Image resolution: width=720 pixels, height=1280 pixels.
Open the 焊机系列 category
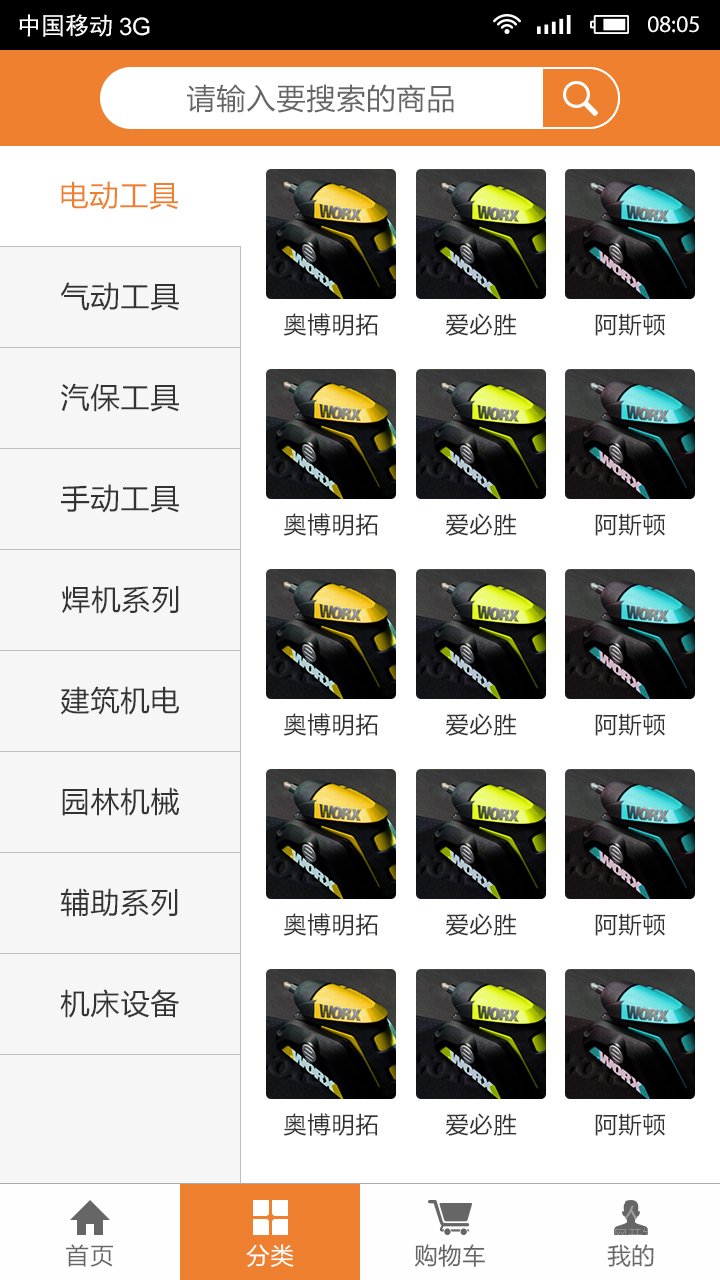120,600
